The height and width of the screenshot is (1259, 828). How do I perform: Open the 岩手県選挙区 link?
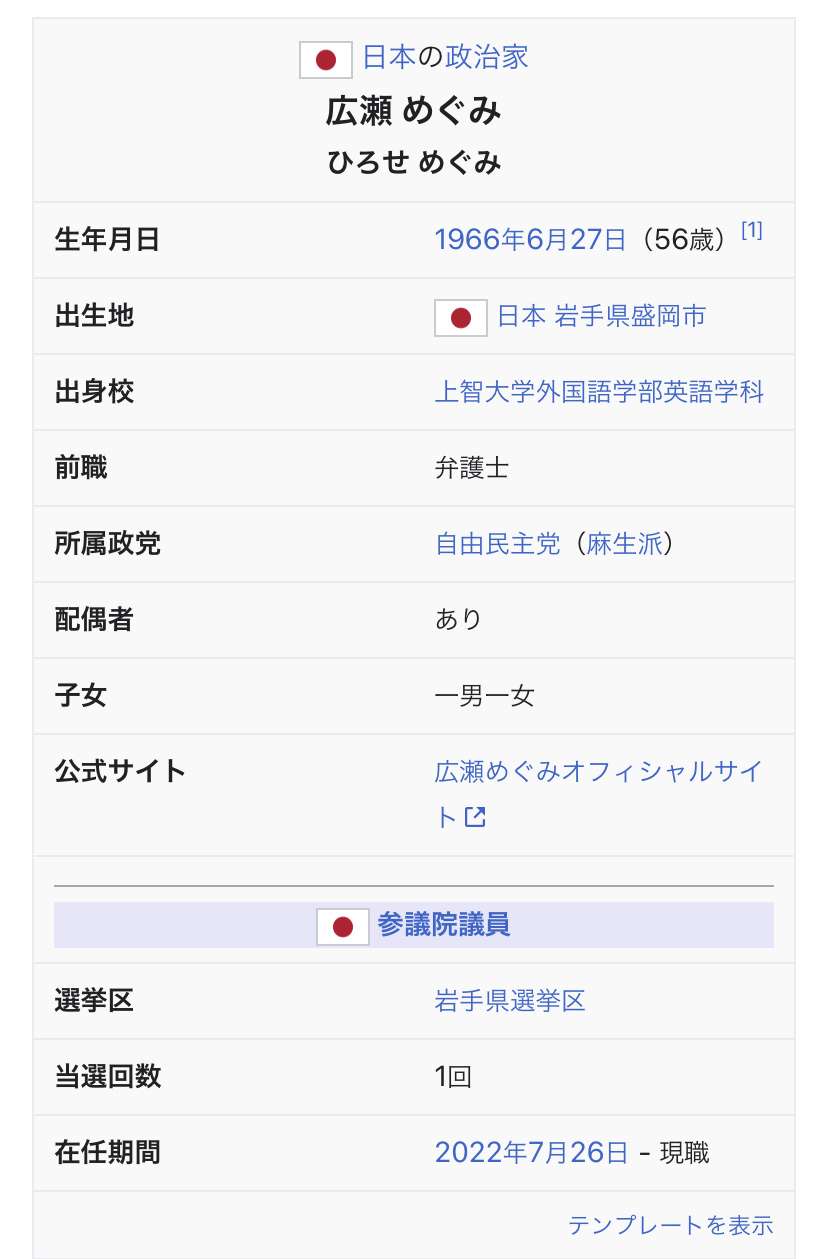pyautogui.click(x=510, y=1001)
